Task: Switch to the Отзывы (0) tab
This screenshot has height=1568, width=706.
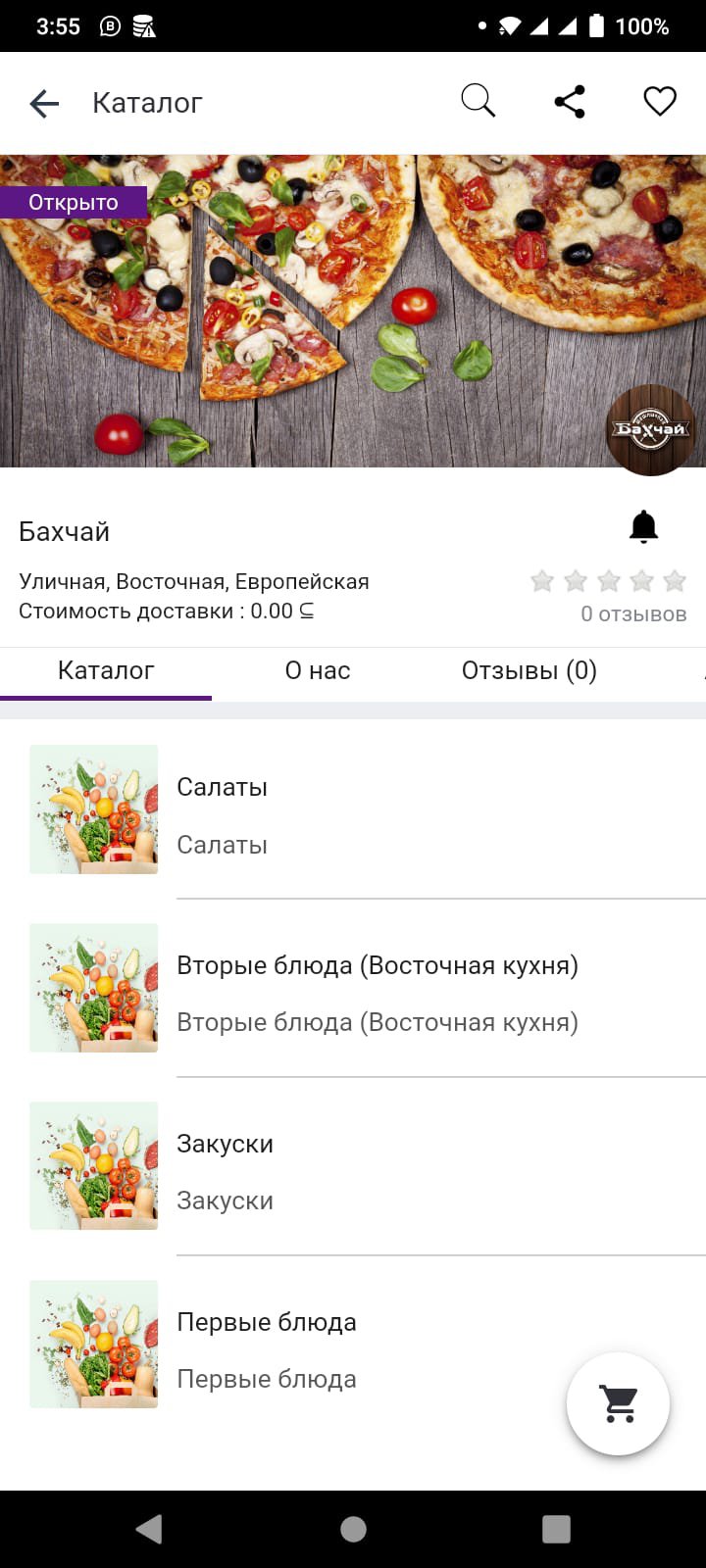Action: (x=529, y=670)
